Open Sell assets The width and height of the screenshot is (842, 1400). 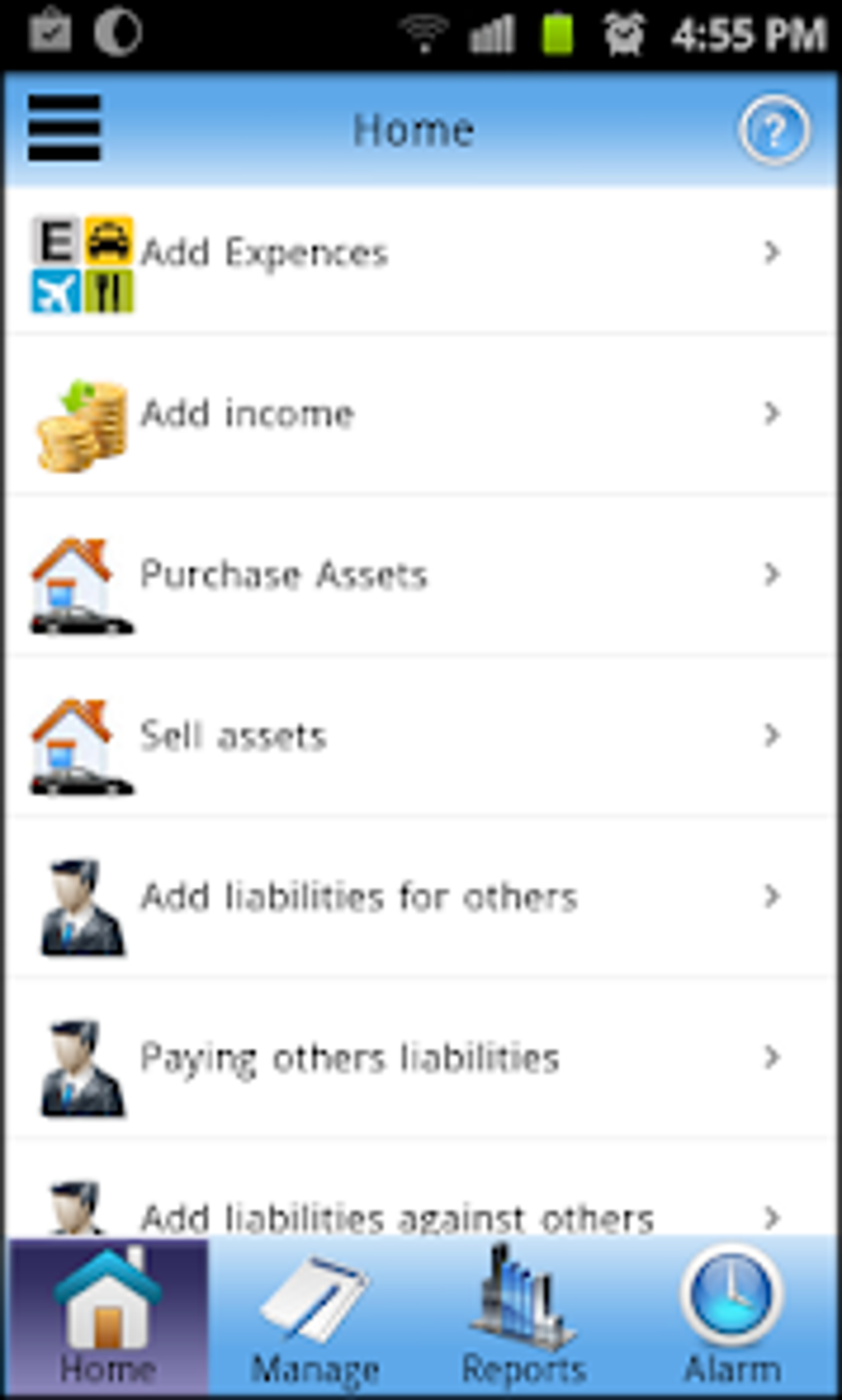click(421, 735)
